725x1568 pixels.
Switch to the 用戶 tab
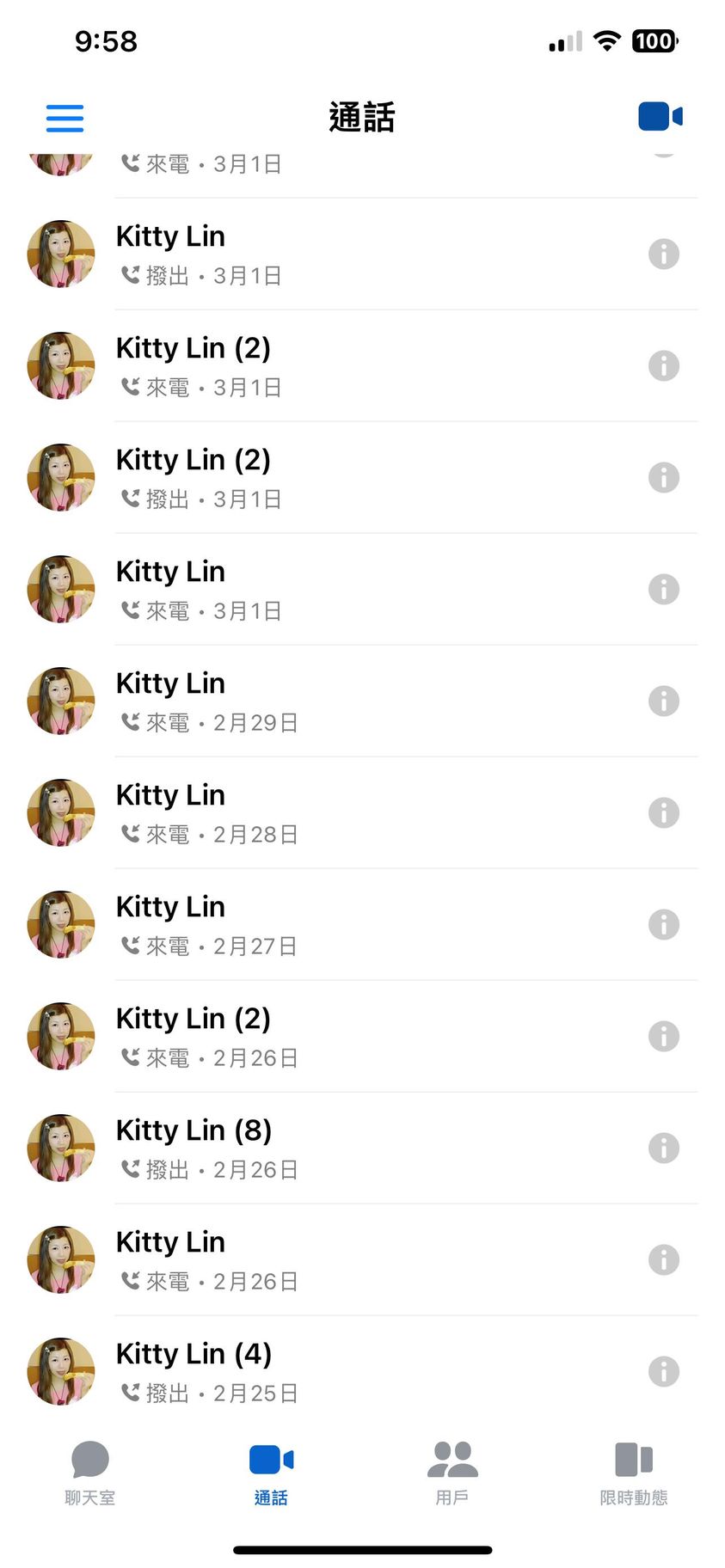click(x=452, y=1473)
